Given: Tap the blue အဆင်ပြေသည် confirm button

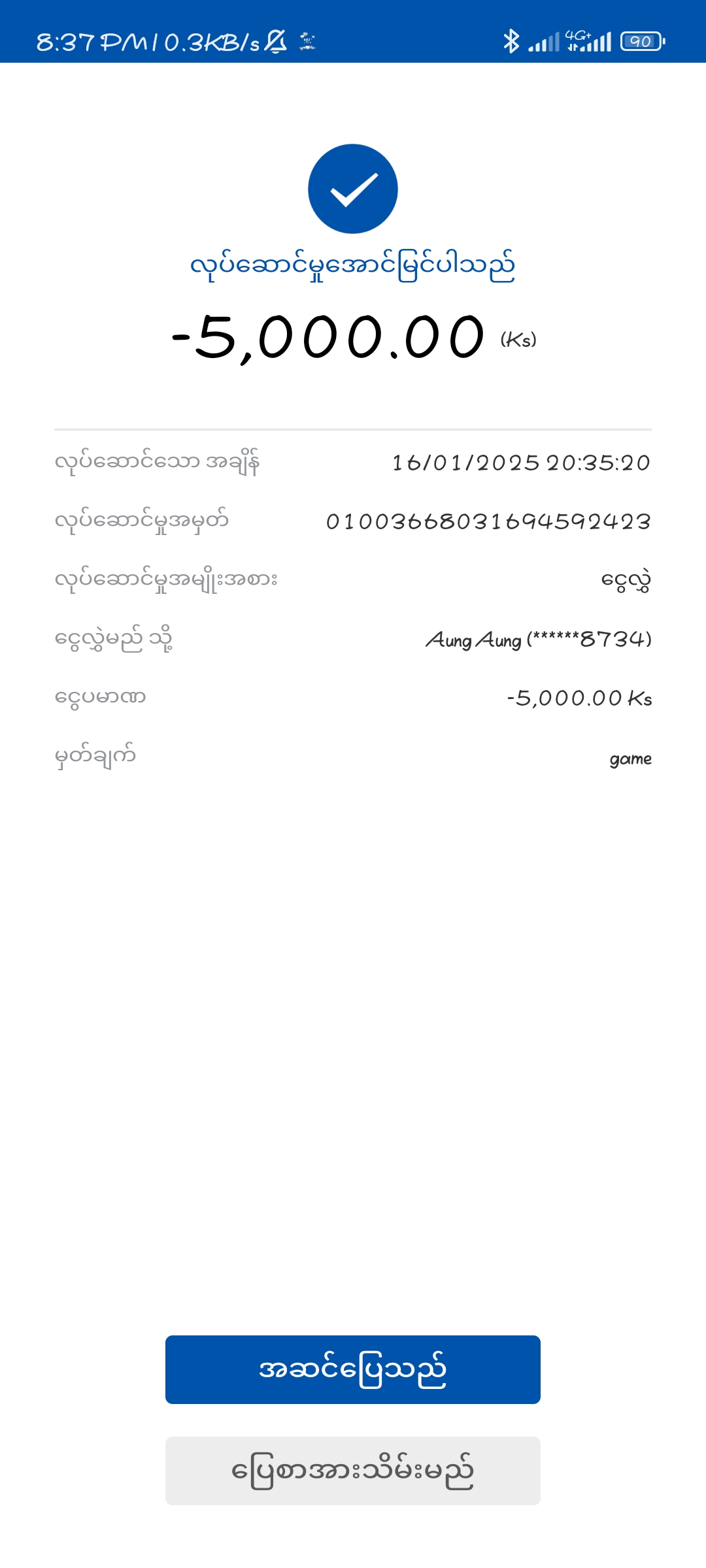Looking at the screenshot, I should [x=353, y=1369].
